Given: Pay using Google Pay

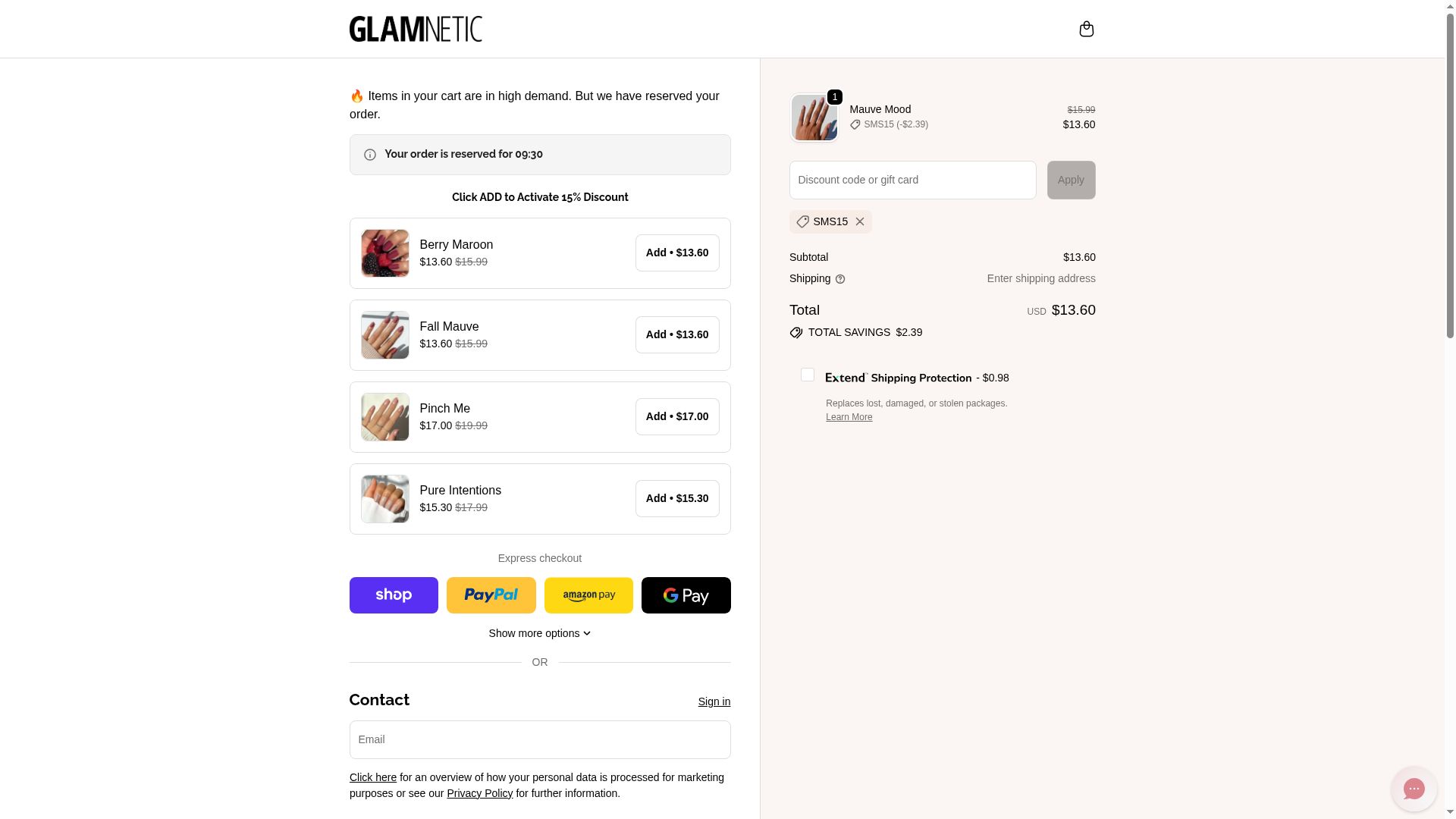Looking at the screenshot, I should tap(686, 595).
